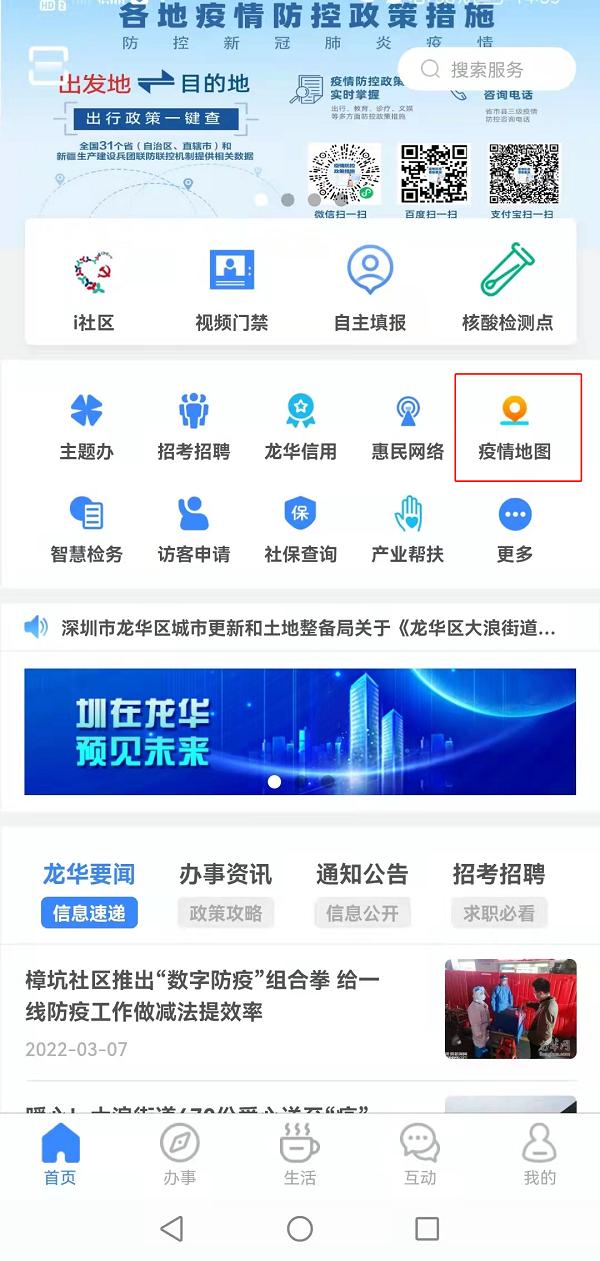
Task: Open 疫情地图
Action: (515, 428)
